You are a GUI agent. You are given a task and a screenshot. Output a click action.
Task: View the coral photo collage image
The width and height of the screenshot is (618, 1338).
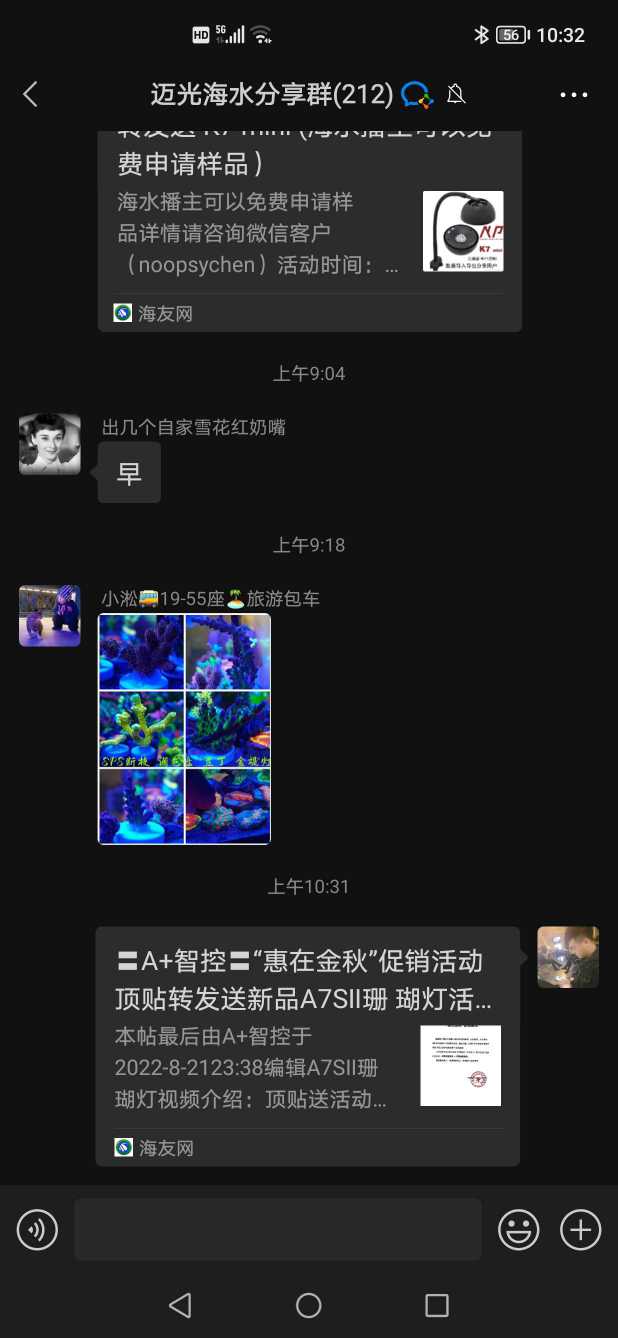point(185,729)
